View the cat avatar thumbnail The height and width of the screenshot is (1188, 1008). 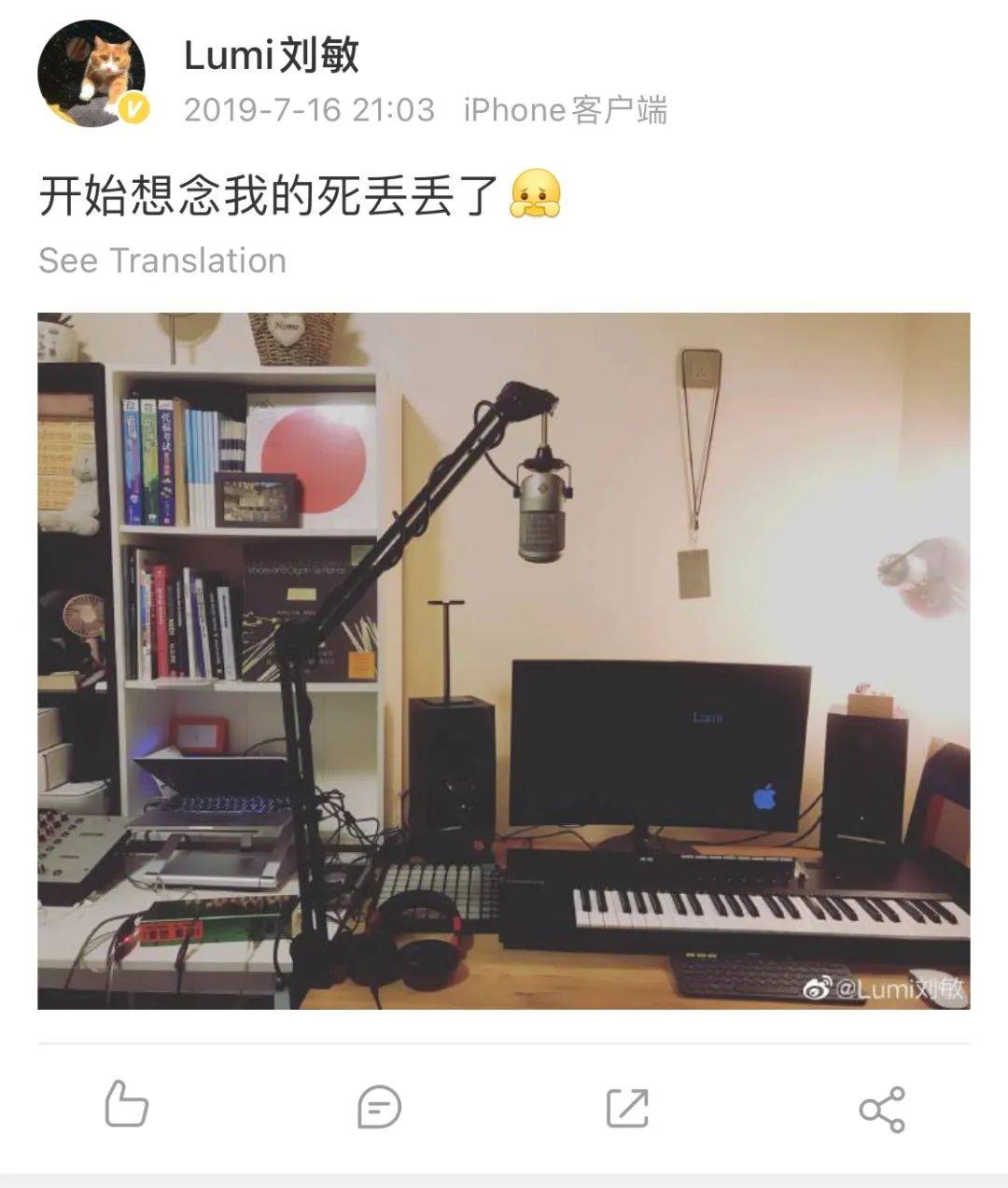point(93,70)
